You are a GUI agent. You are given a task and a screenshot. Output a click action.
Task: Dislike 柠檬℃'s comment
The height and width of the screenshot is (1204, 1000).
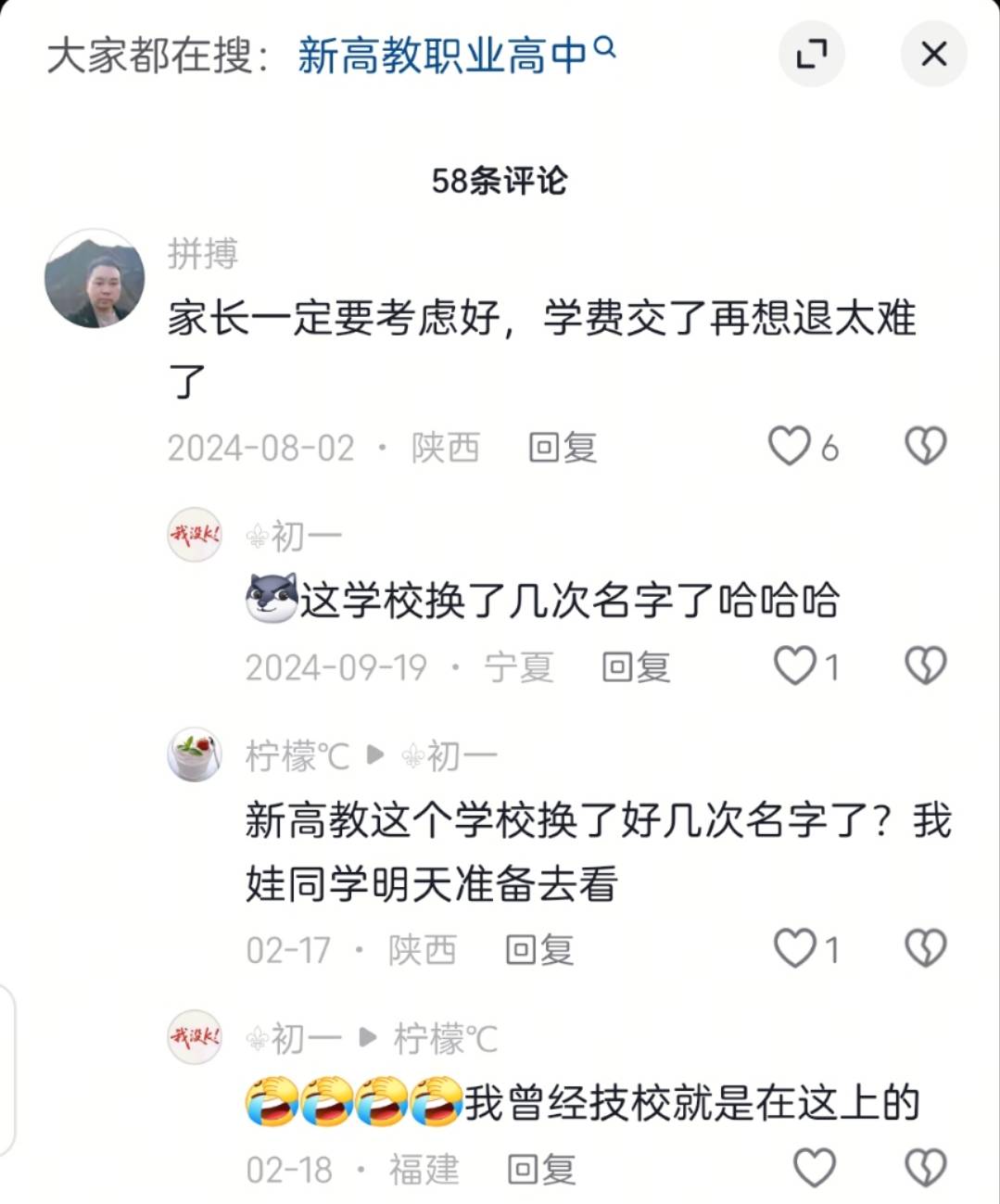pos(925,949)
